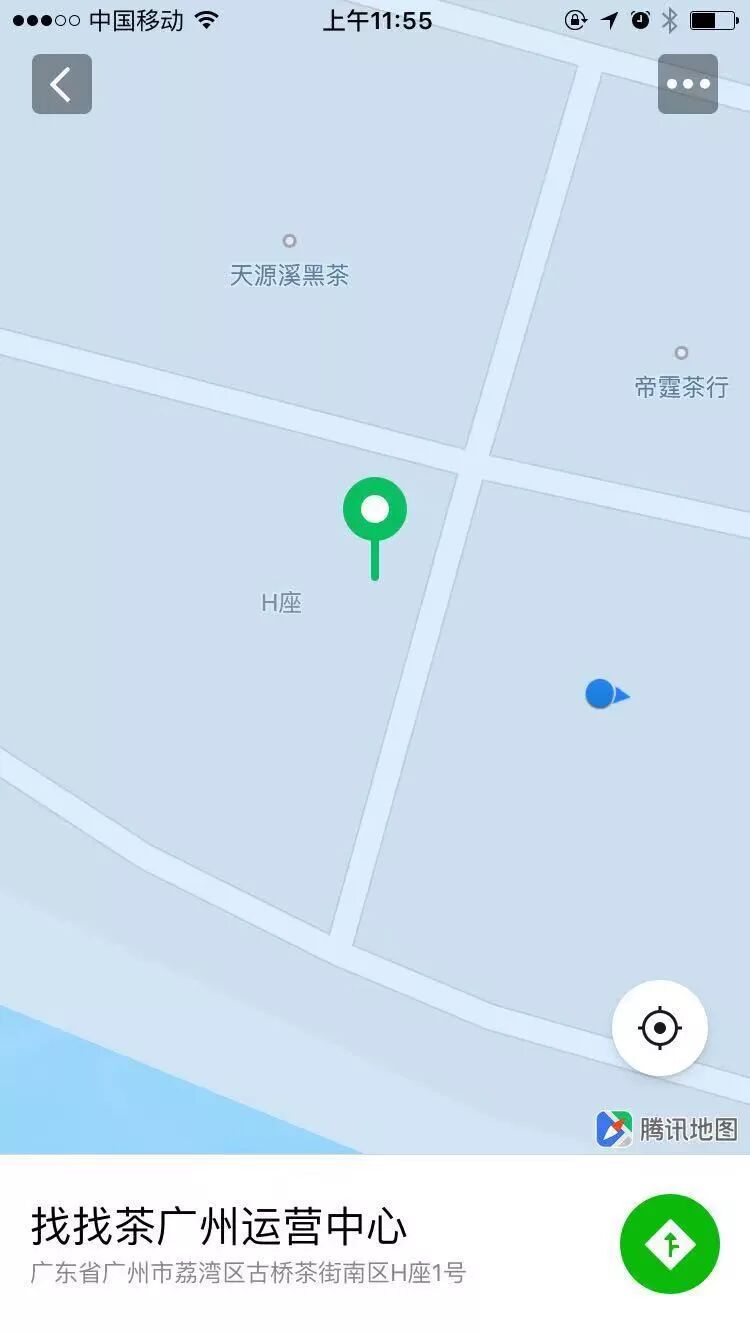The image size is (750, 1334).
Task: Go back using the top-left arrow
Action: pos(62,84)
